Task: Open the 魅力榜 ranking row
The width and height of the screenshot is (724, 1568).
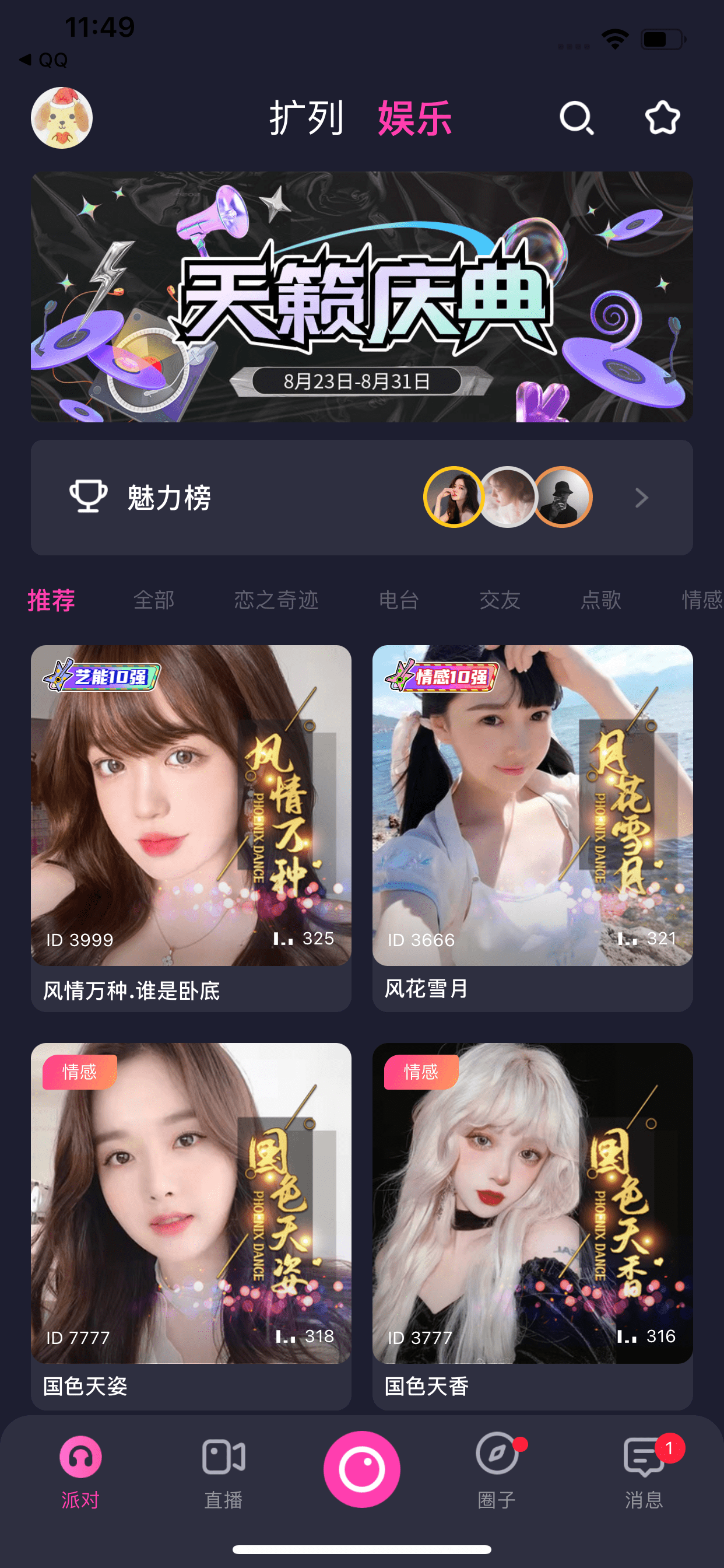Action: [361, 498]
